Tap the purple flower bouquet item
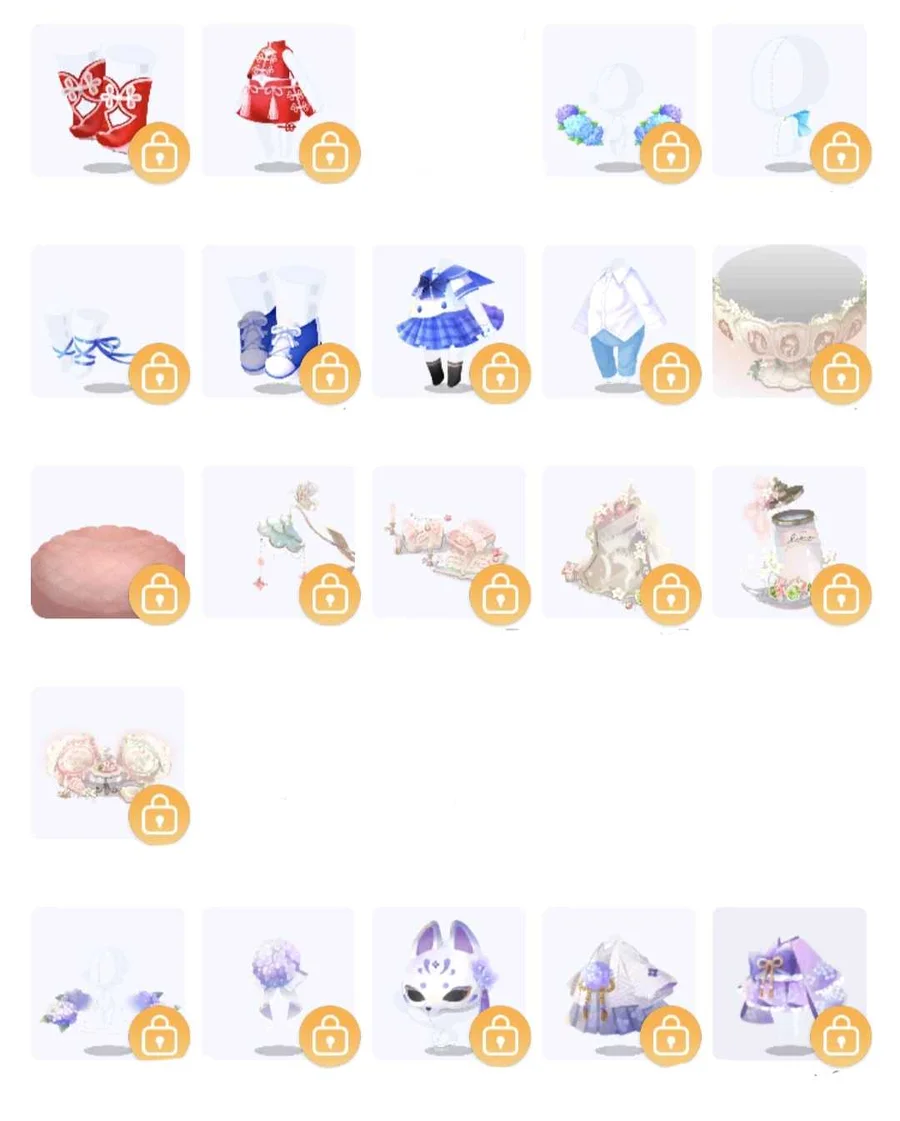900x1121 pixels. 278,983
